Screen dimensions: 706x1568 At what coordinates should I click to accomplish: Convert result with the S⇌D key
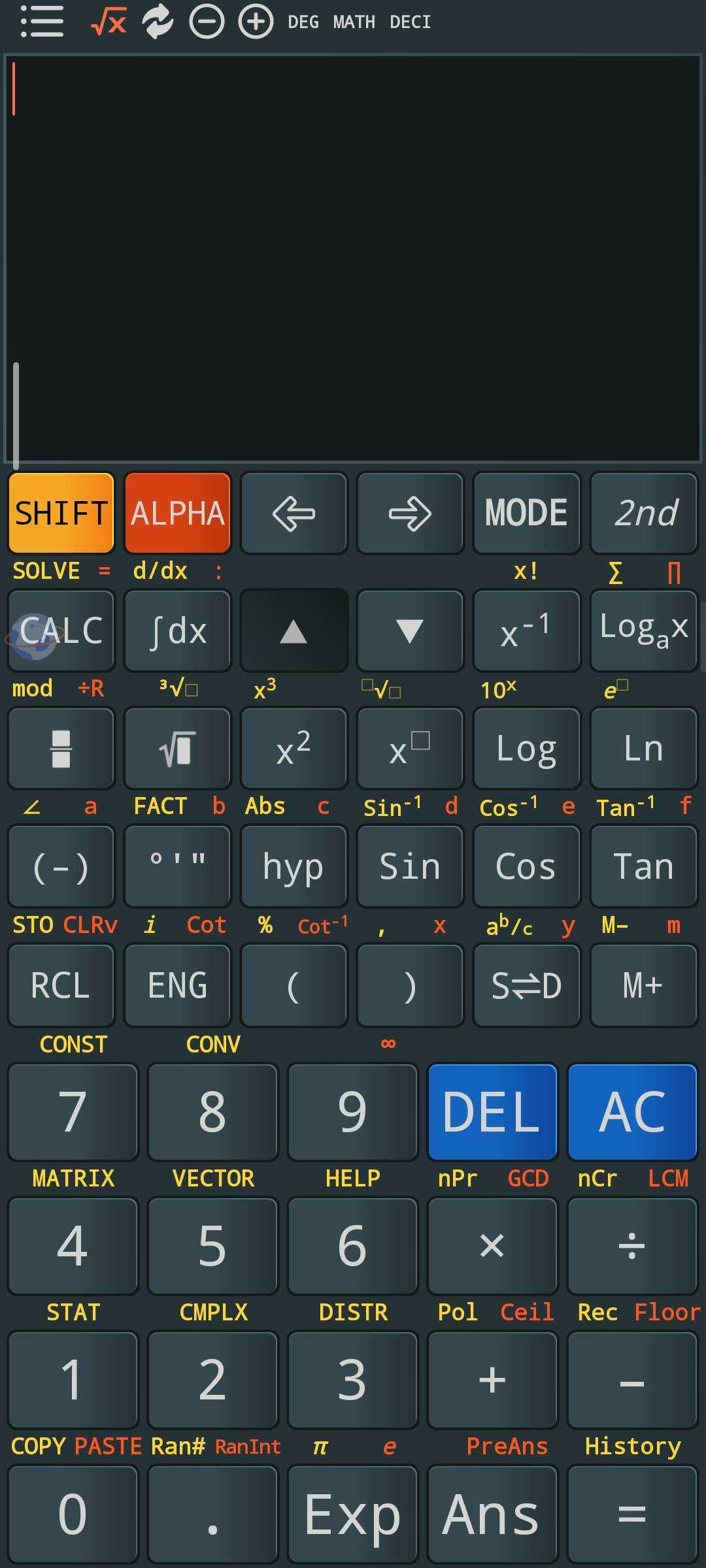[x=526, y=985]
